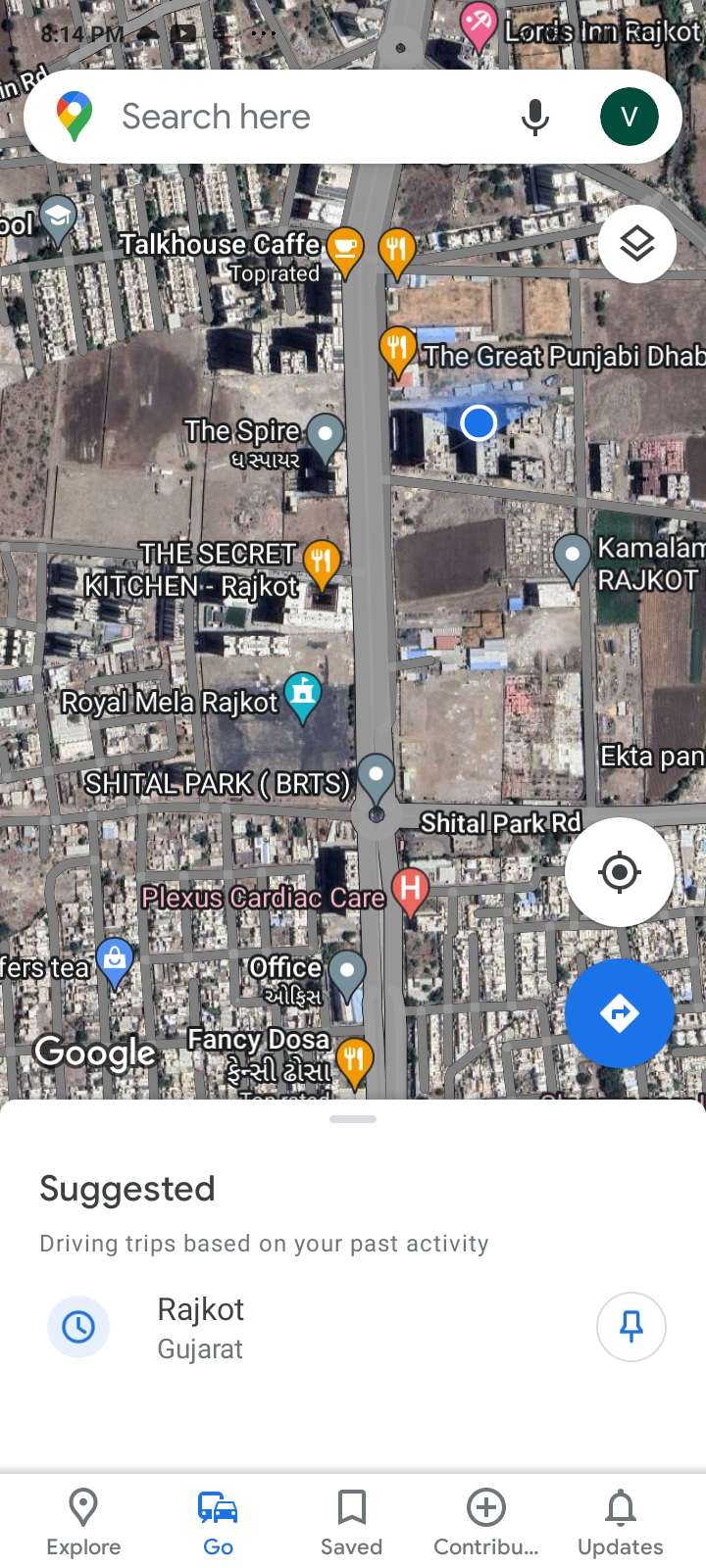Switch to the Explore tab
This screenshot has width=706, height=1568.
point(83,1521)
